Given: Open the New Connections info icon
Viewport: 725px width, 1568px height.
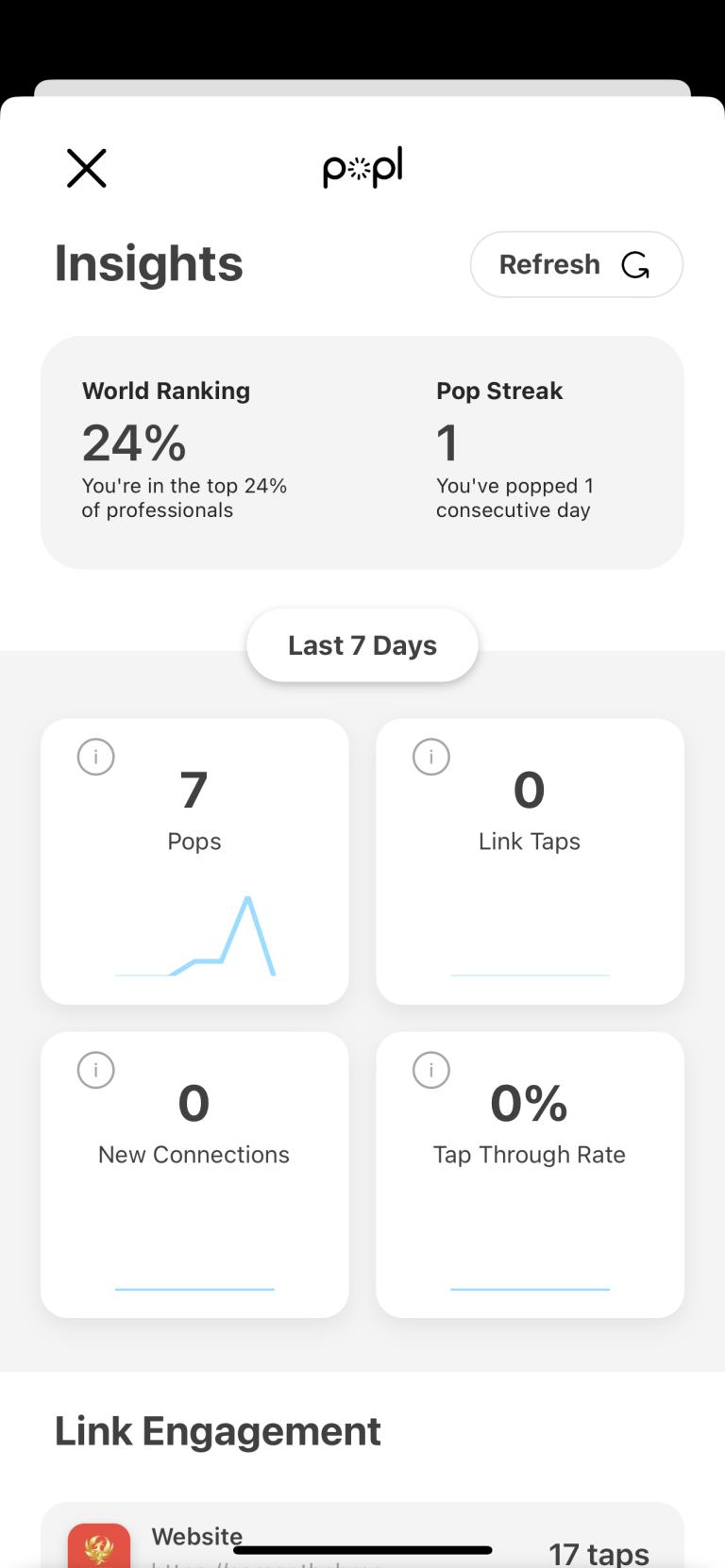Looking at the screenshot, I should tap(95, 1070).
